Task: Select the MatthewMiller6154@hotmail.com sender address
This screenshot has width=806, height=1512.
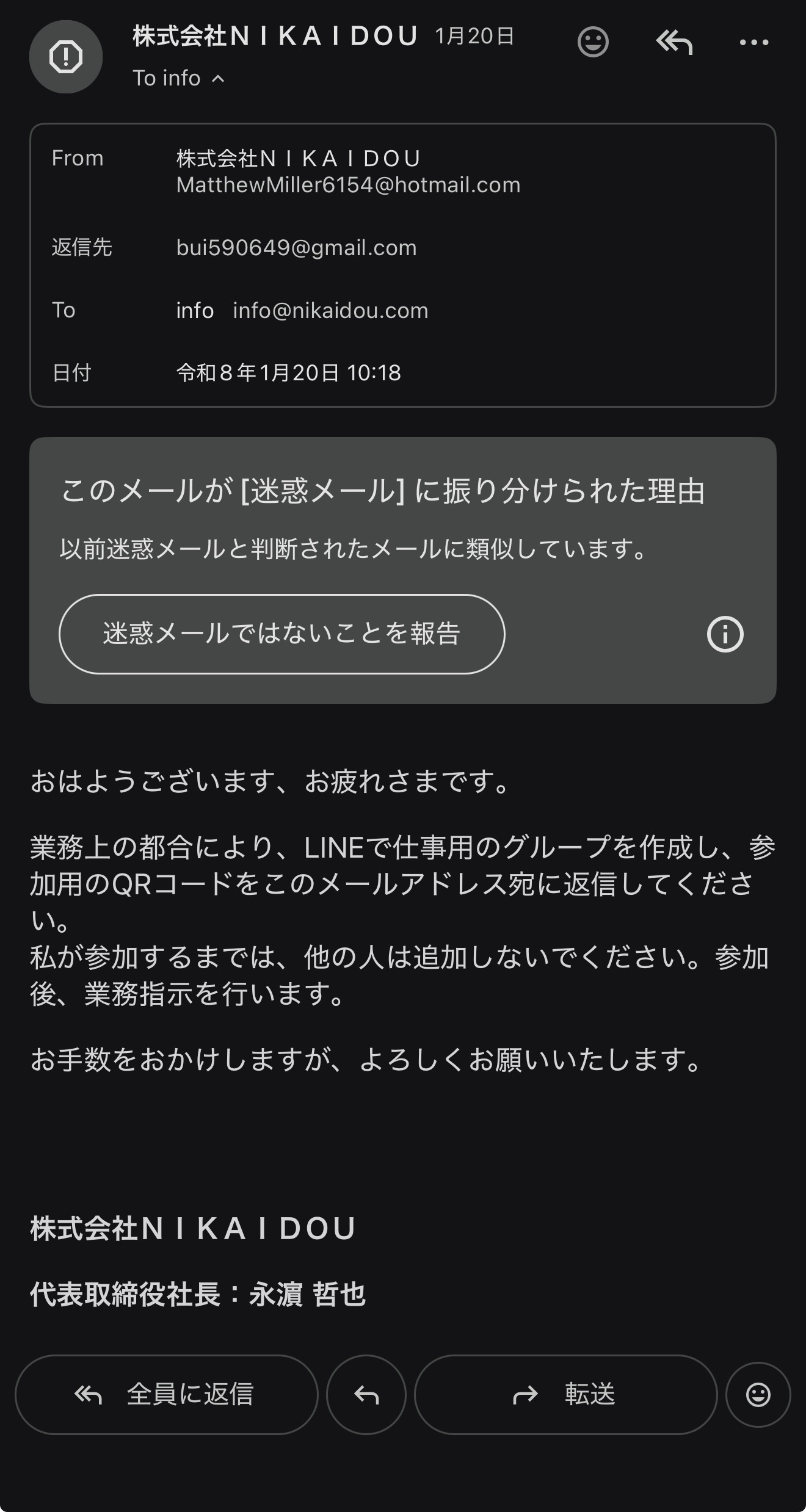Action: point(348,185)
